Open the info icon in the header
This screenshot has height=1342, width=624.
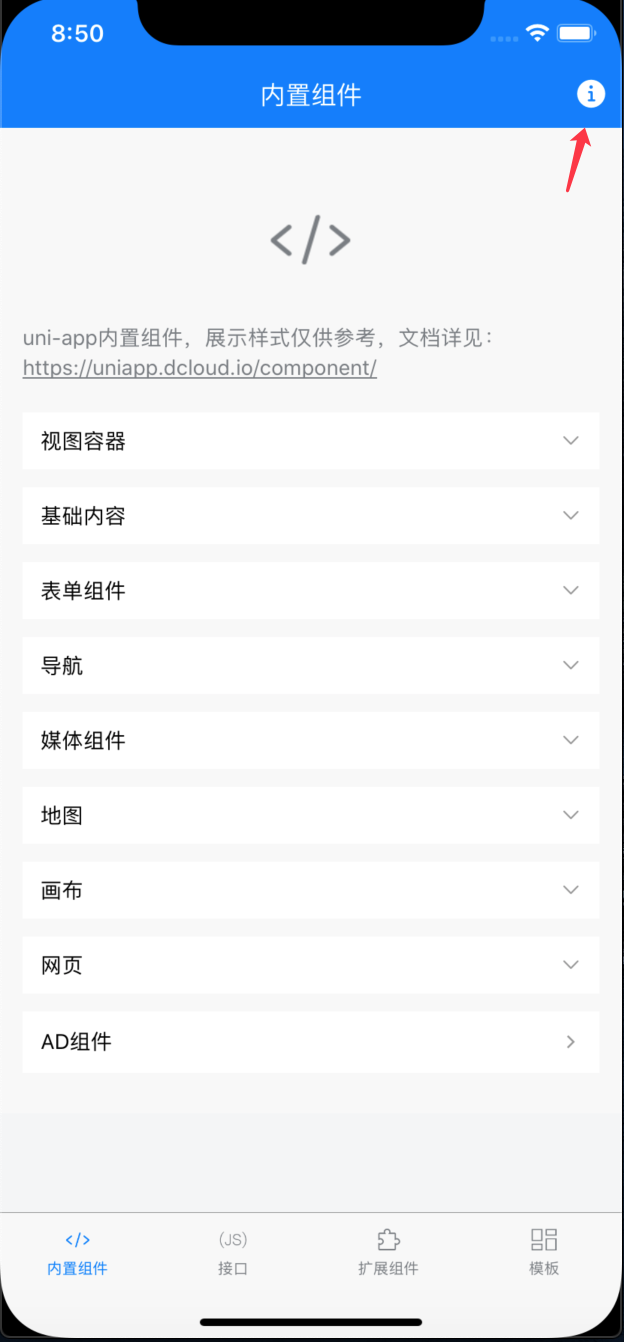(590, 95)
